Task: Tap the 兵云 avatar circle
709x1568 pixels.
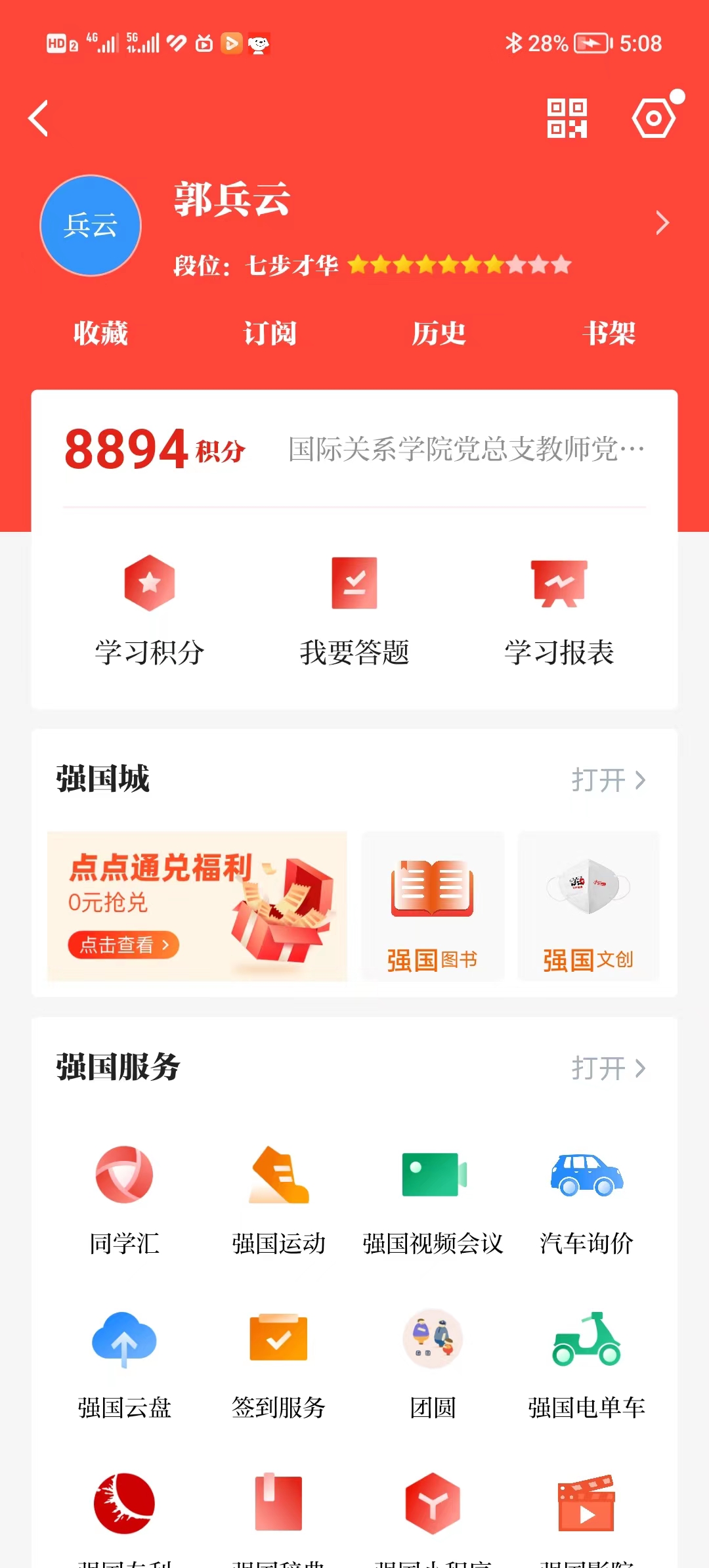Action: point(91,225)
